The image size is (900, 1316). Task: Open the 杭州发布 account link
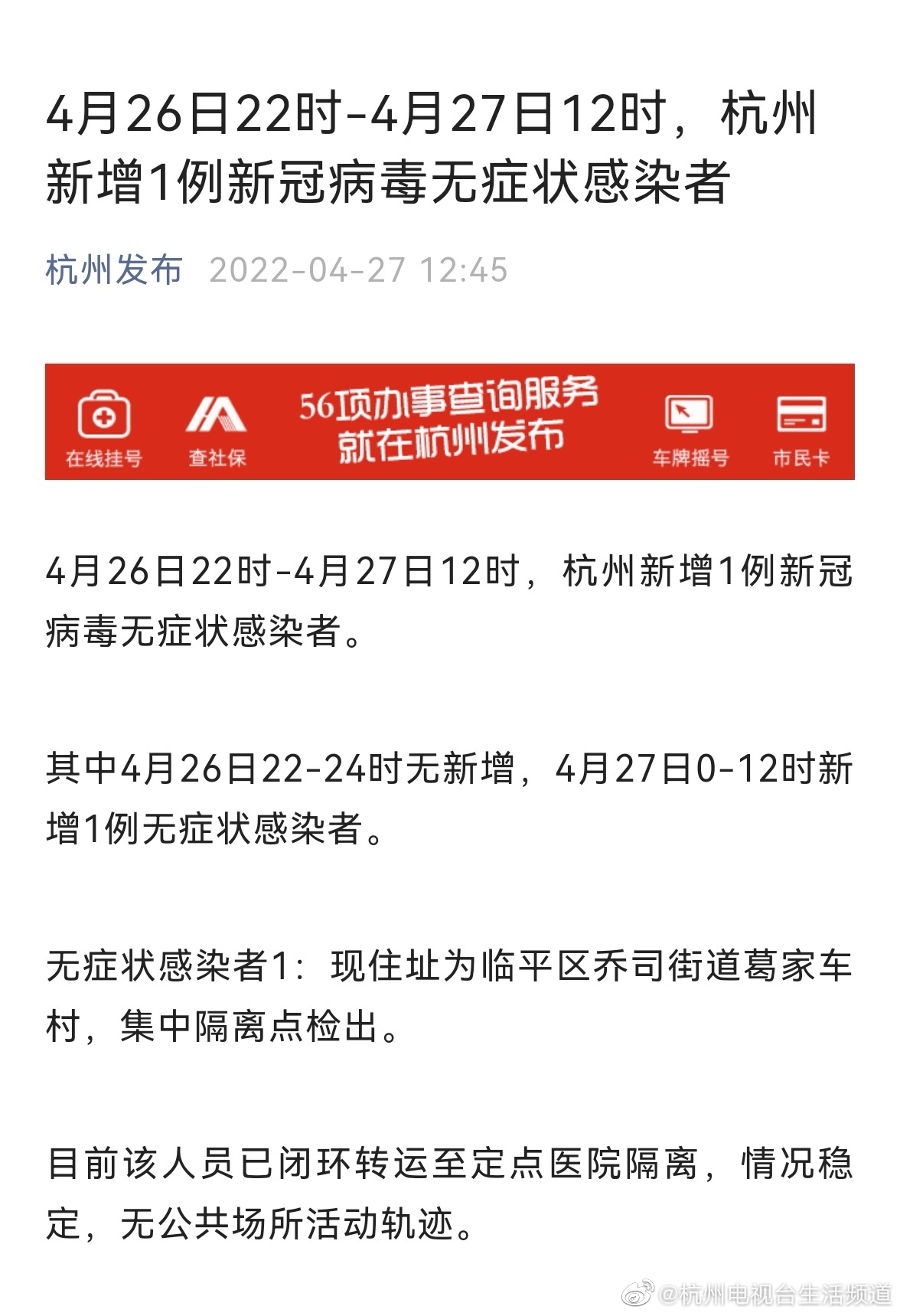(x=114, y=270)
